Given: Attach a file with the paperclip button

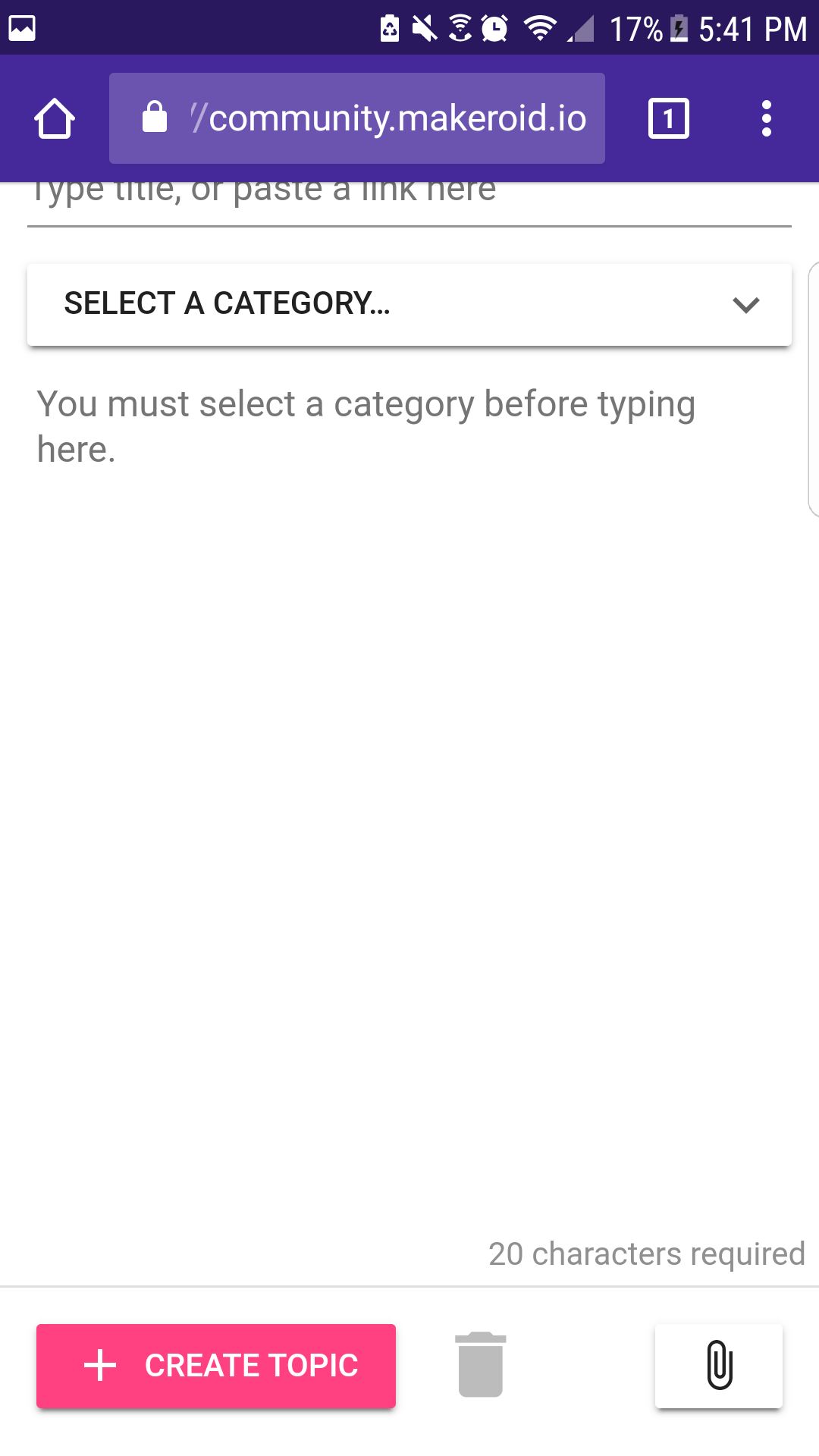Looking at the screenshot, I should click(x=718, y=1366).
